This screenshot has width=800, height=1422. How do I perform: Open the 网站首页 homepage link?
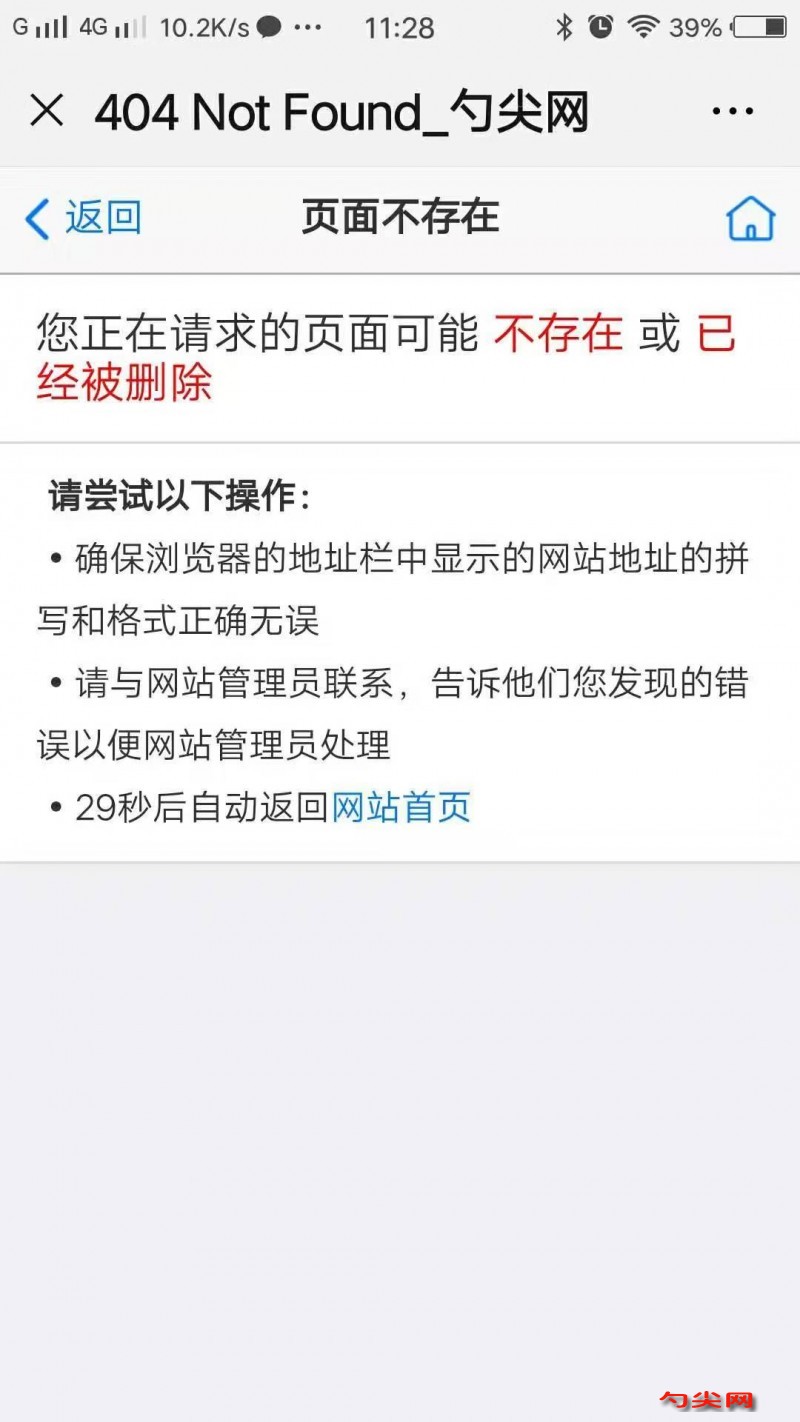399,807
